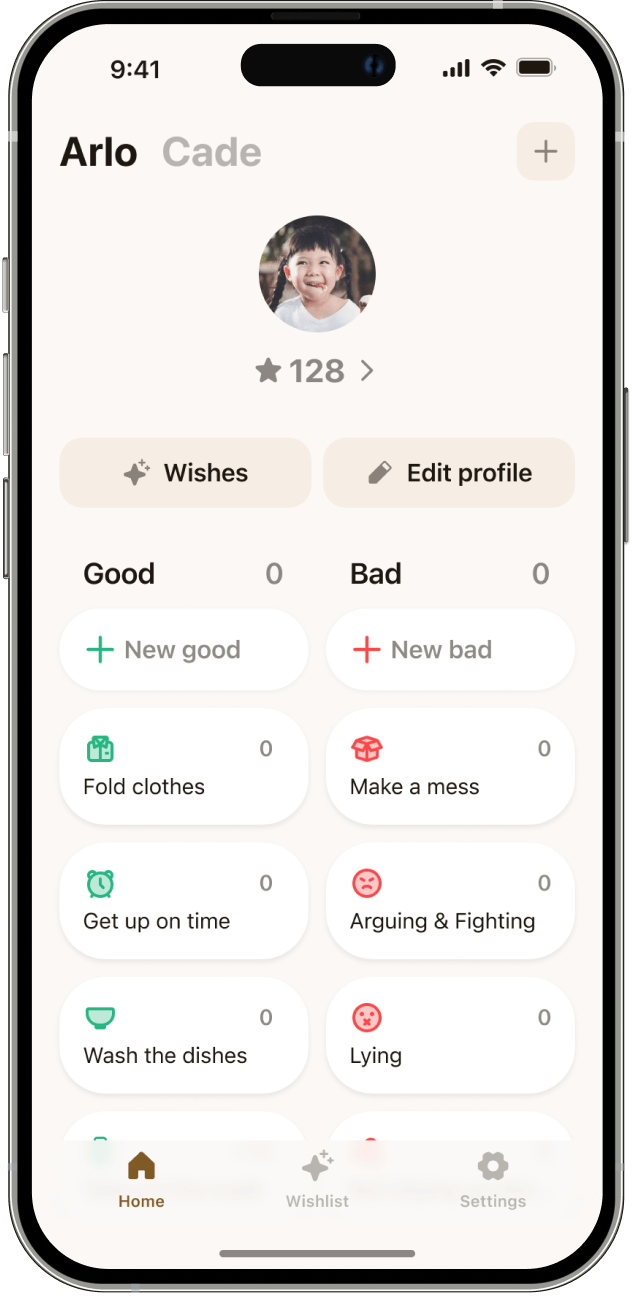Viewport: 632px width, 1302px height.
Task: Edit profile for Arlo
Action: pyautogui.click(x=449, y=473)
